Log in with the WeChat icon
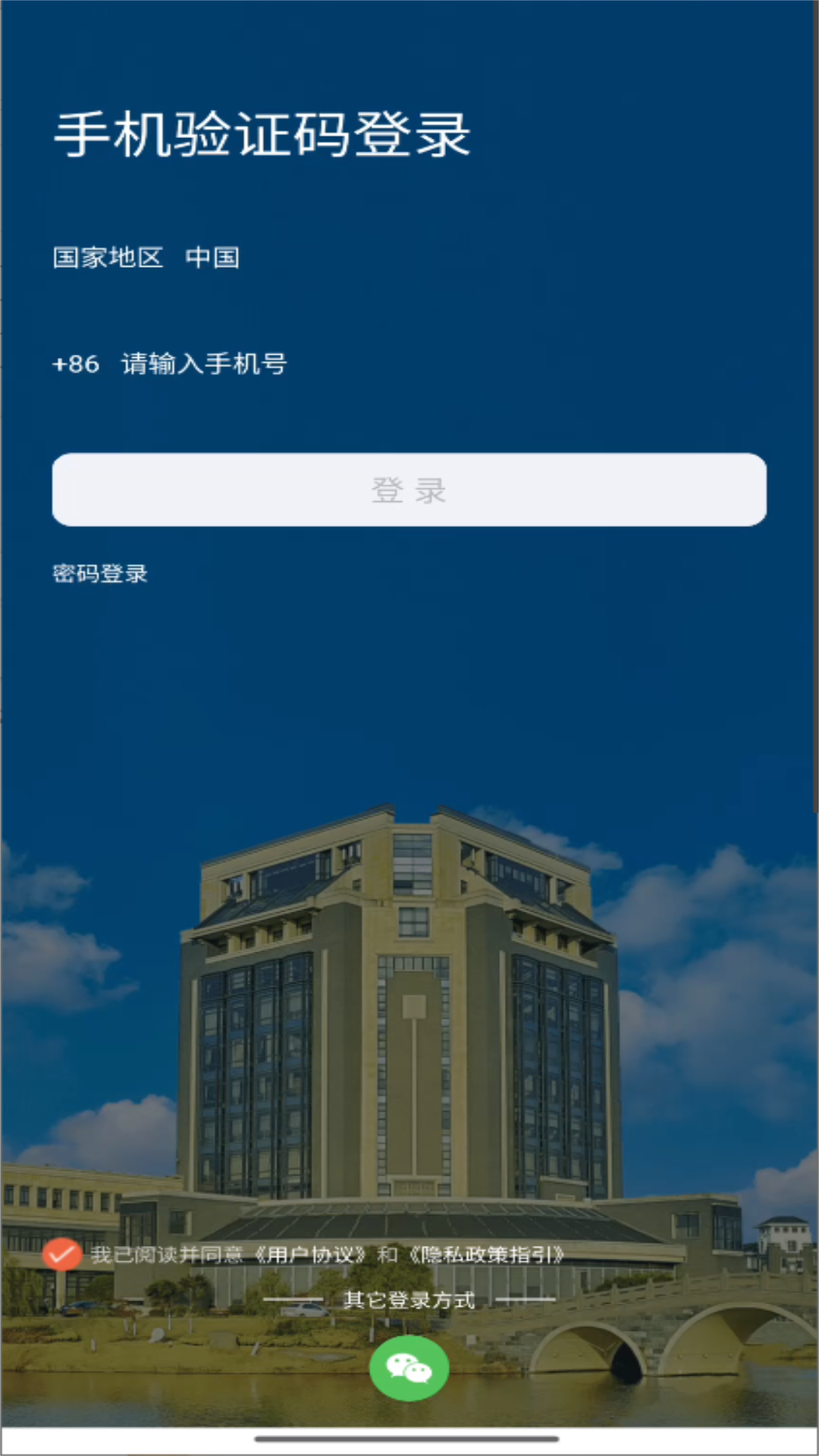This screenshot has height=1456, width=819. (409, 1368)
